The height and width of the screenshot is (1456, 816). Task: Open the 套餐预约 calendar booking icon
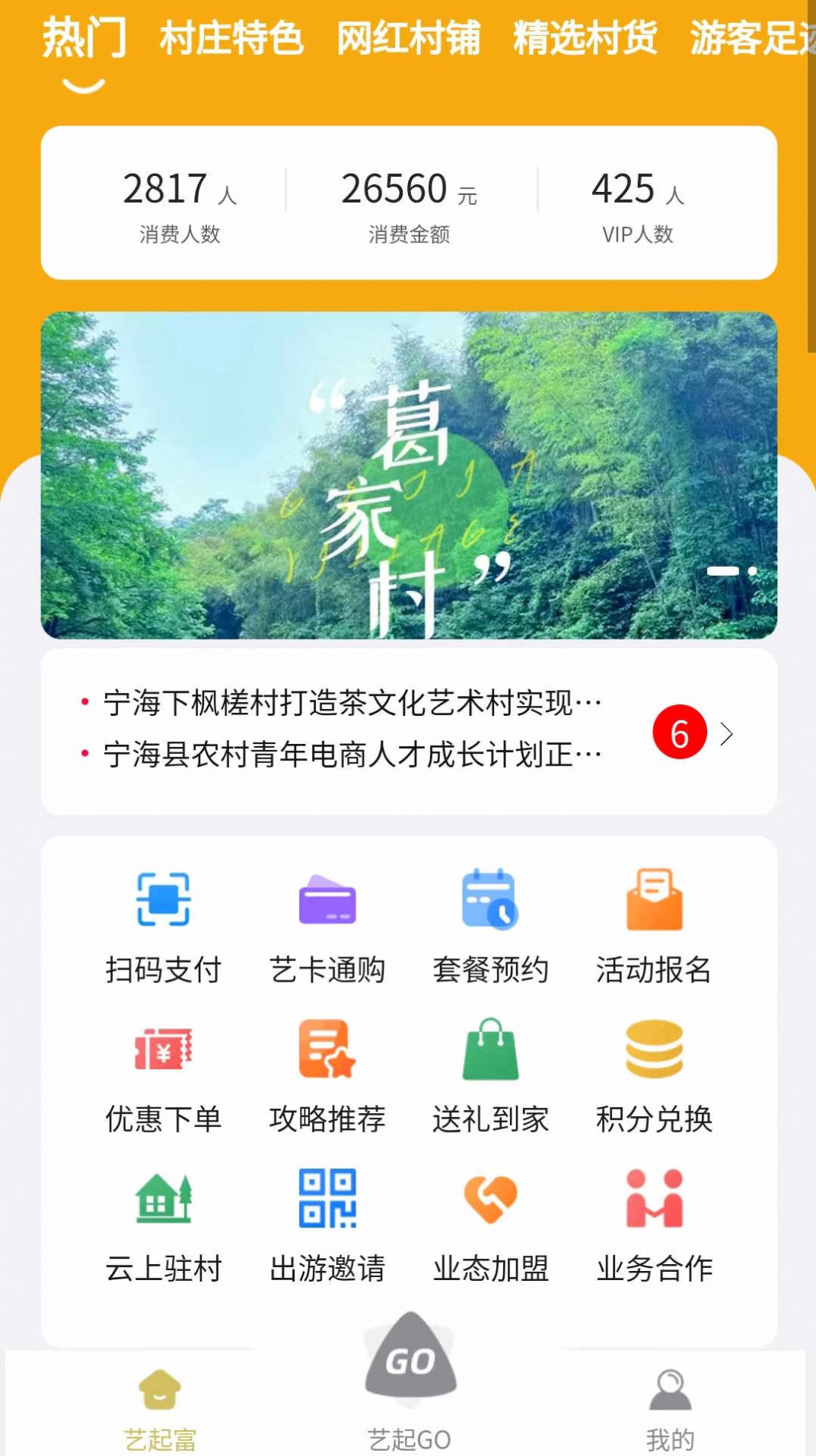point(491,902)
